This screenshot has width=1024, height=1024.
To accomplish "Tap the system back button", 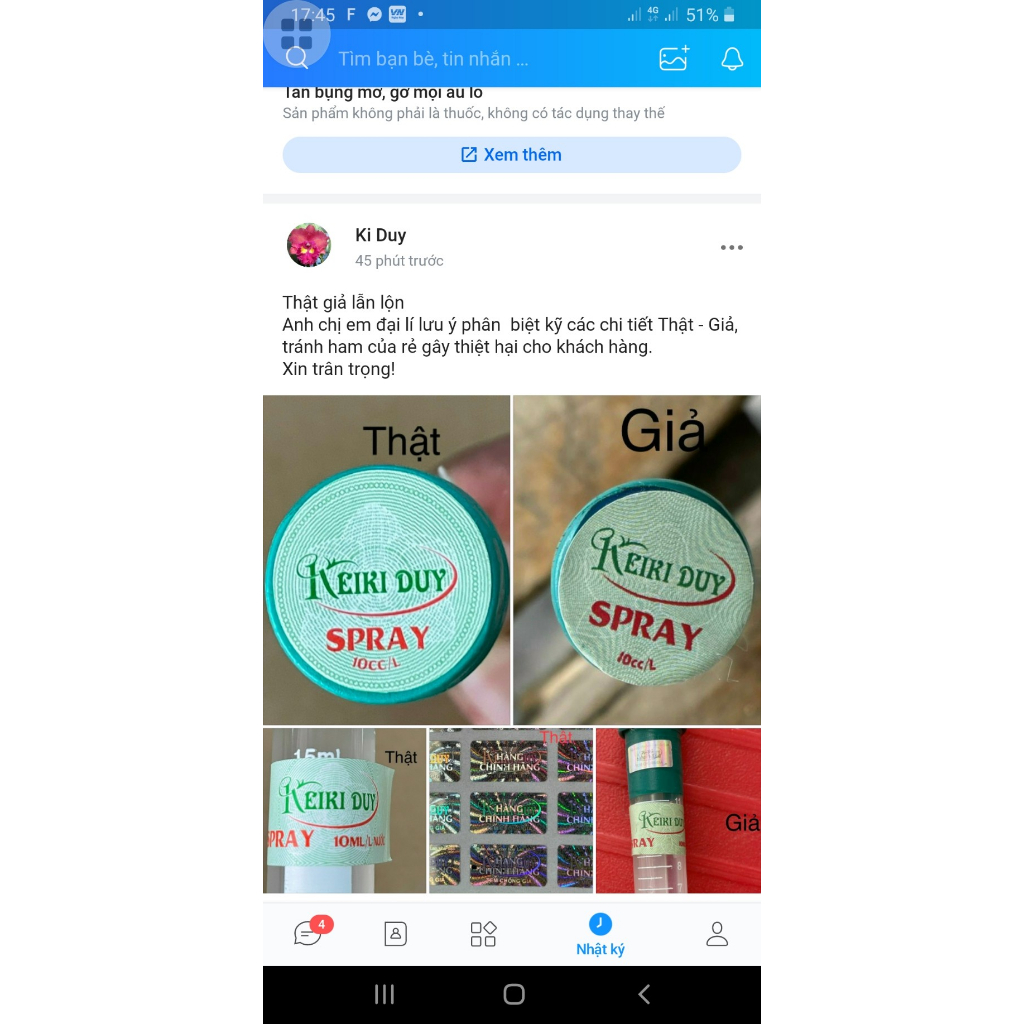I will (644, 994).
